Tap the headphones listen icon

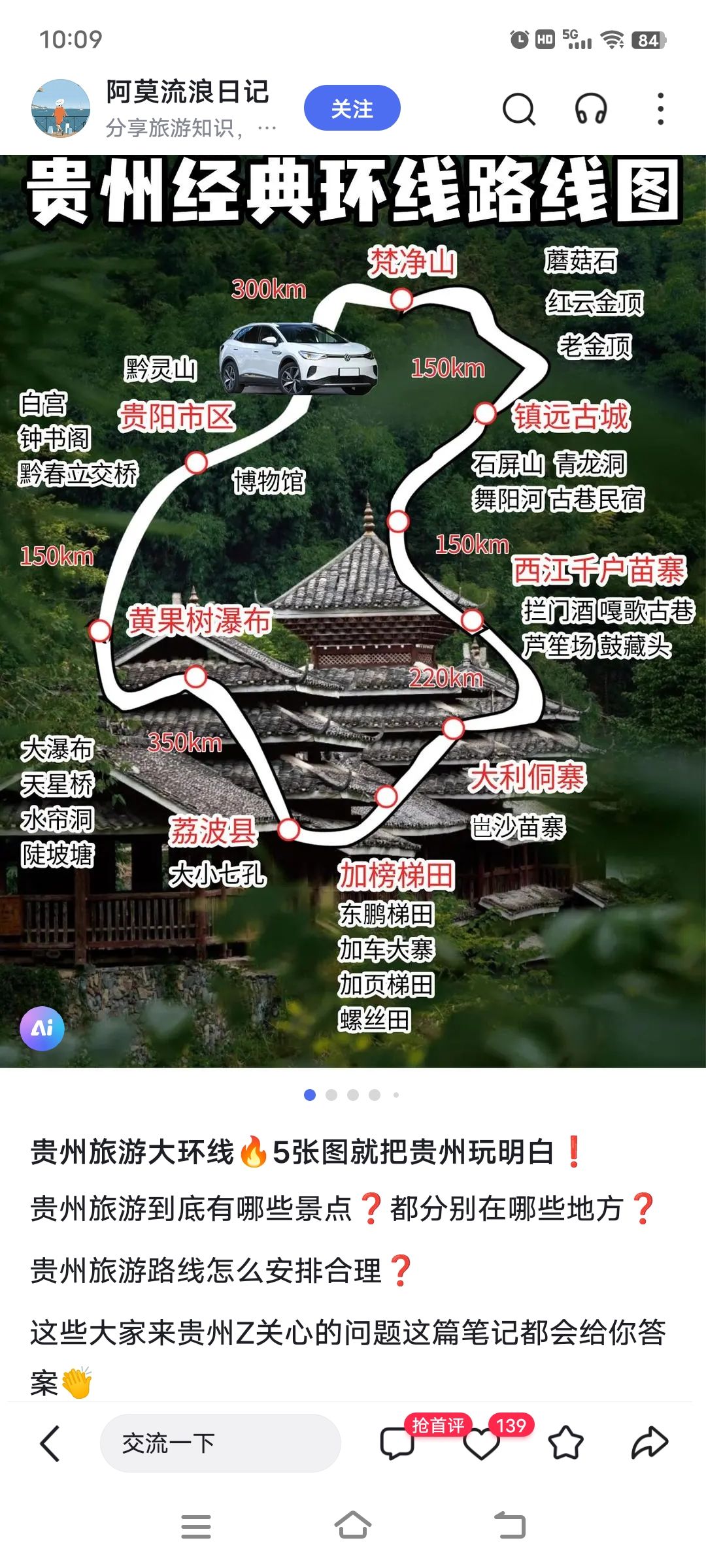(591, 109)
